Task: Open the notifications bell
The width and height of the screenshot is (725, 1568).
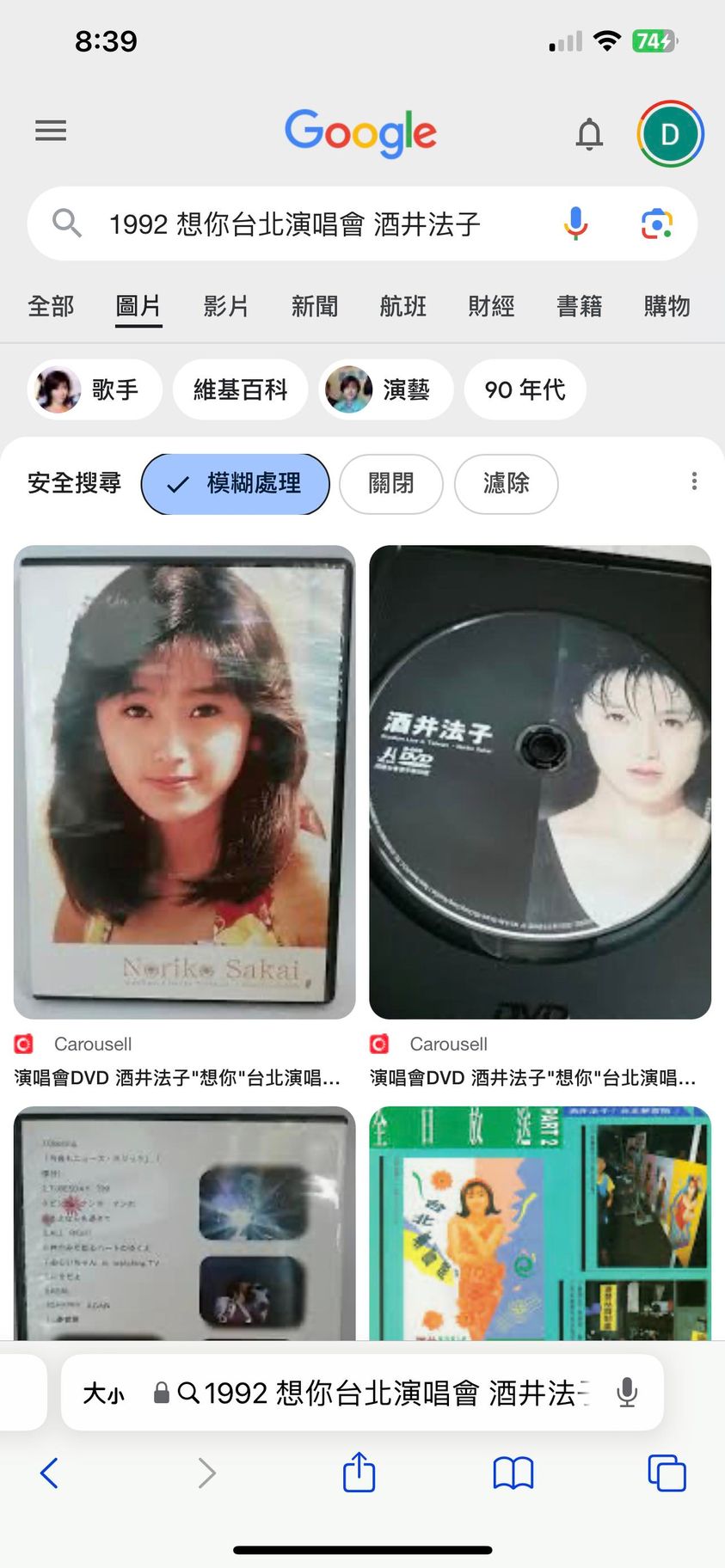Action: pos(589,134)
